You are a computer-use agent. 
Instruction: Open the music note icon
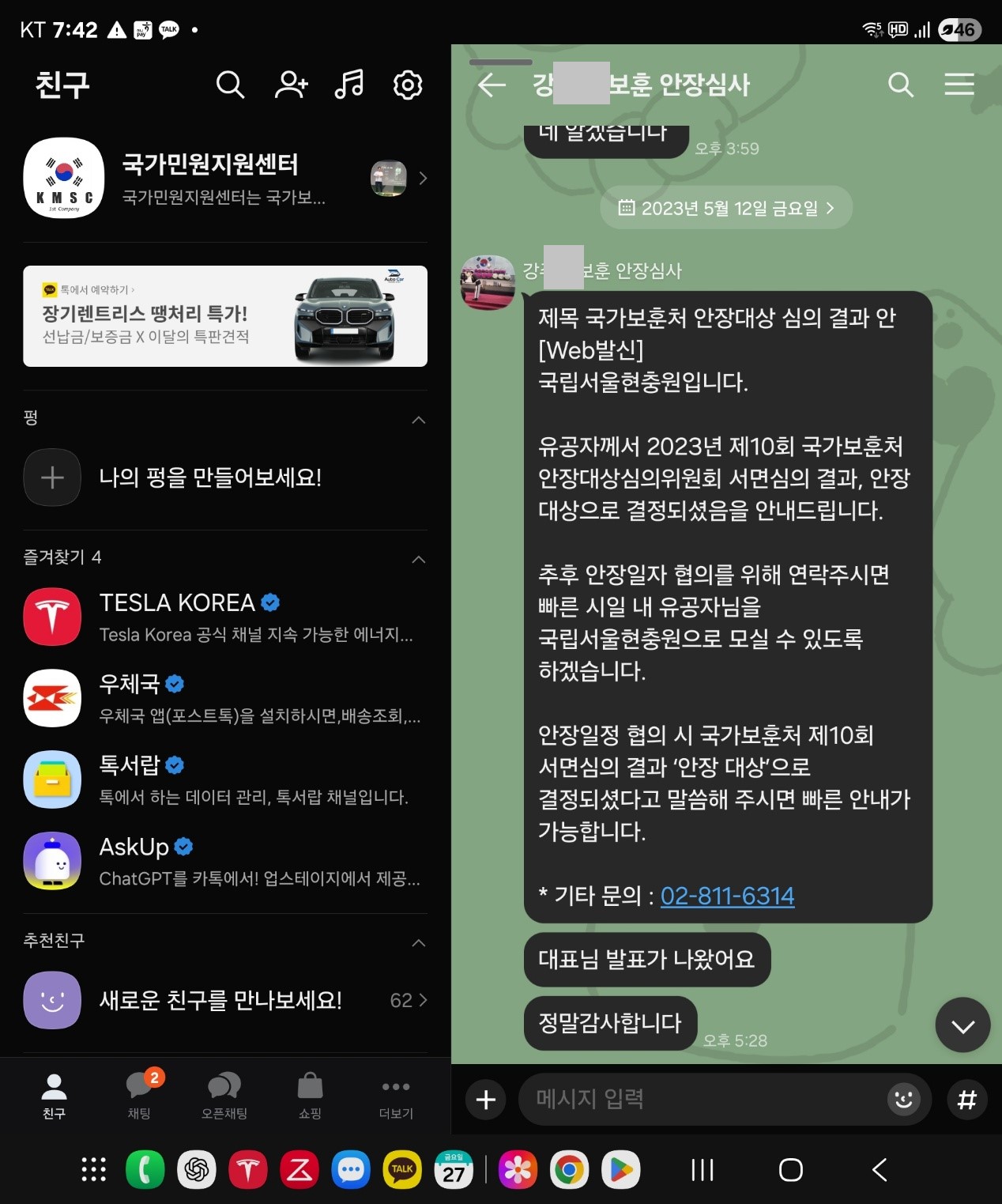349,85
